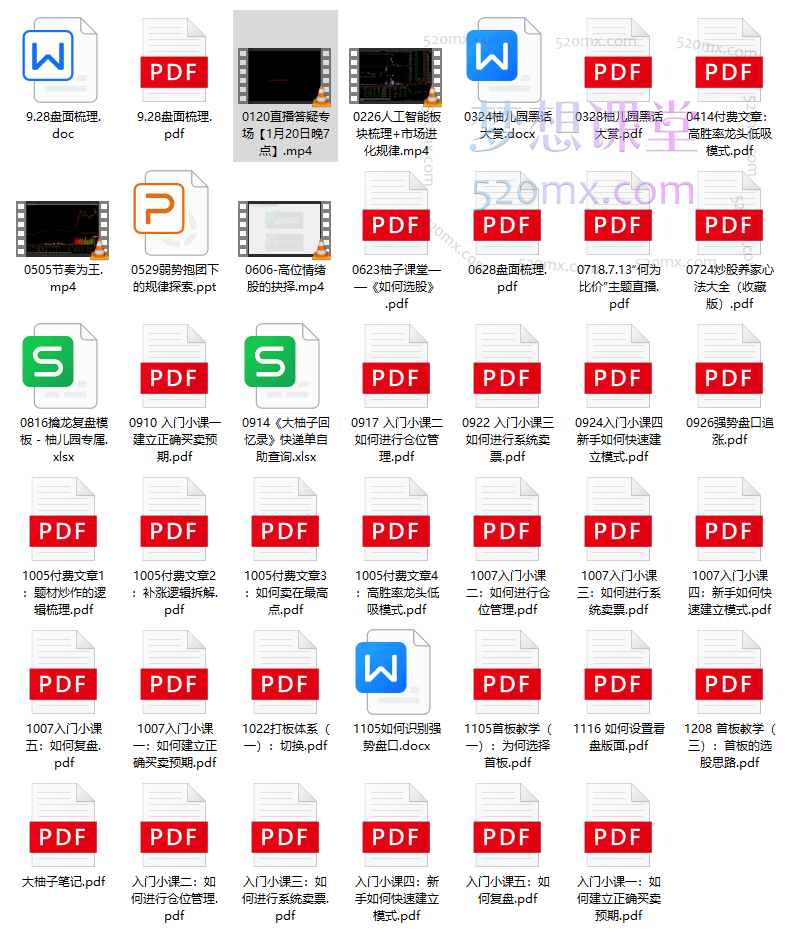Open the Excel file 0816擒龙复盘模板 - 柚儿园专属.xlsx
Viewport: 795px width, 939px height.
(x=62, y=365)
